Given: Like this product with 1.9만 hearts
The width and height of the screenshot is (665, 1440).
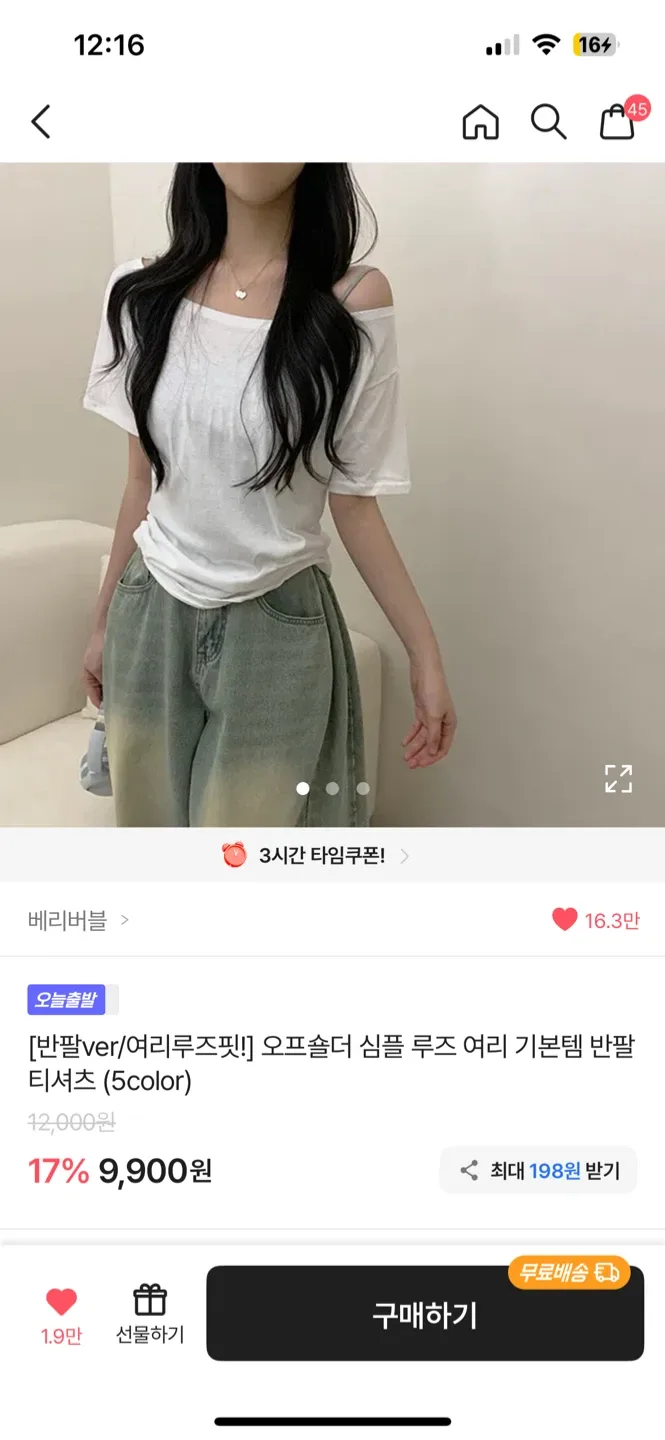Looking at the screenshot, I should pyautogui.click(x=61, y=1314).
